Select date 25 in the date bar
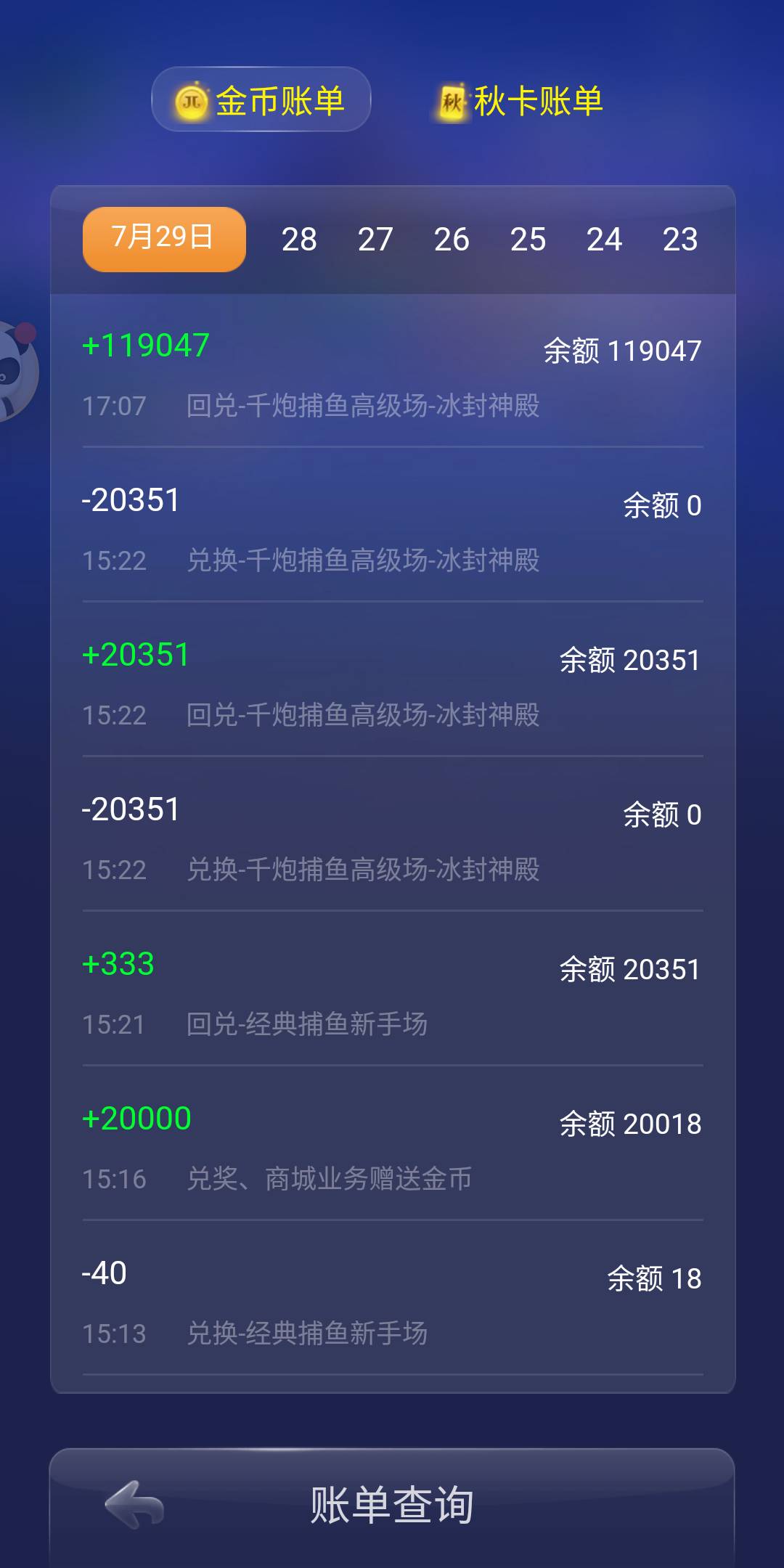Viewport: 784px width, 1568px height. (x=529, y=240)
